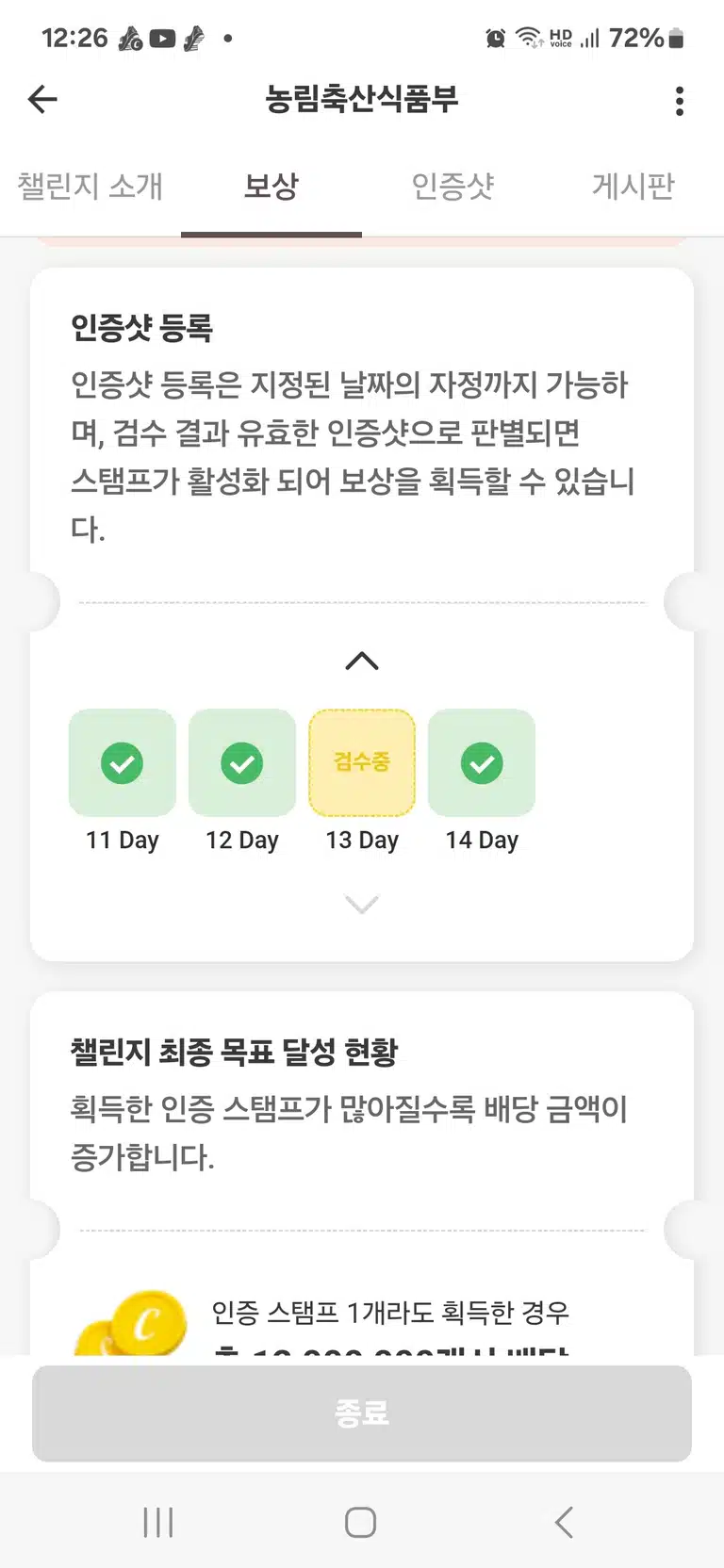Go back using the top-left arrow
Screen dimensions: 724x1568
(x=43, y=99)
